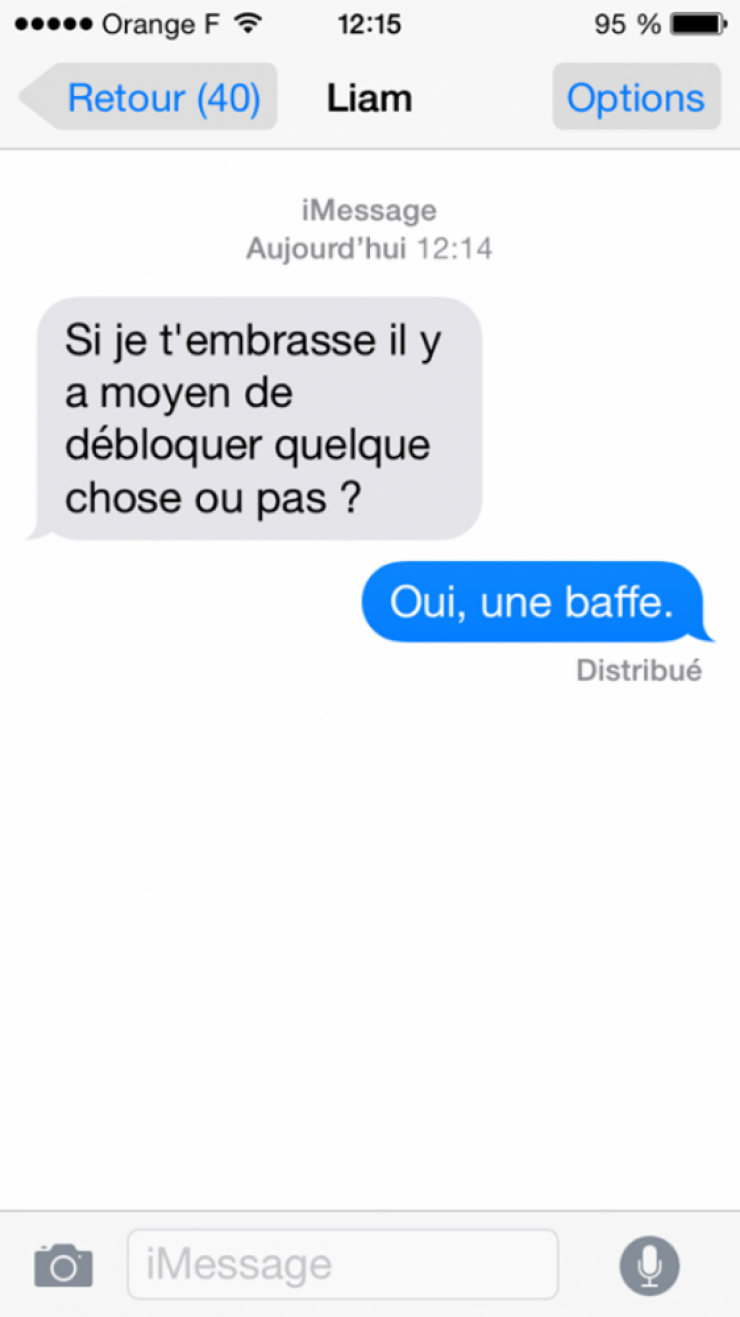Tap the blue bubble saying Oui, une baffe
The image size is (740, 1317).
pyautogui.click(x=537, y=601)
